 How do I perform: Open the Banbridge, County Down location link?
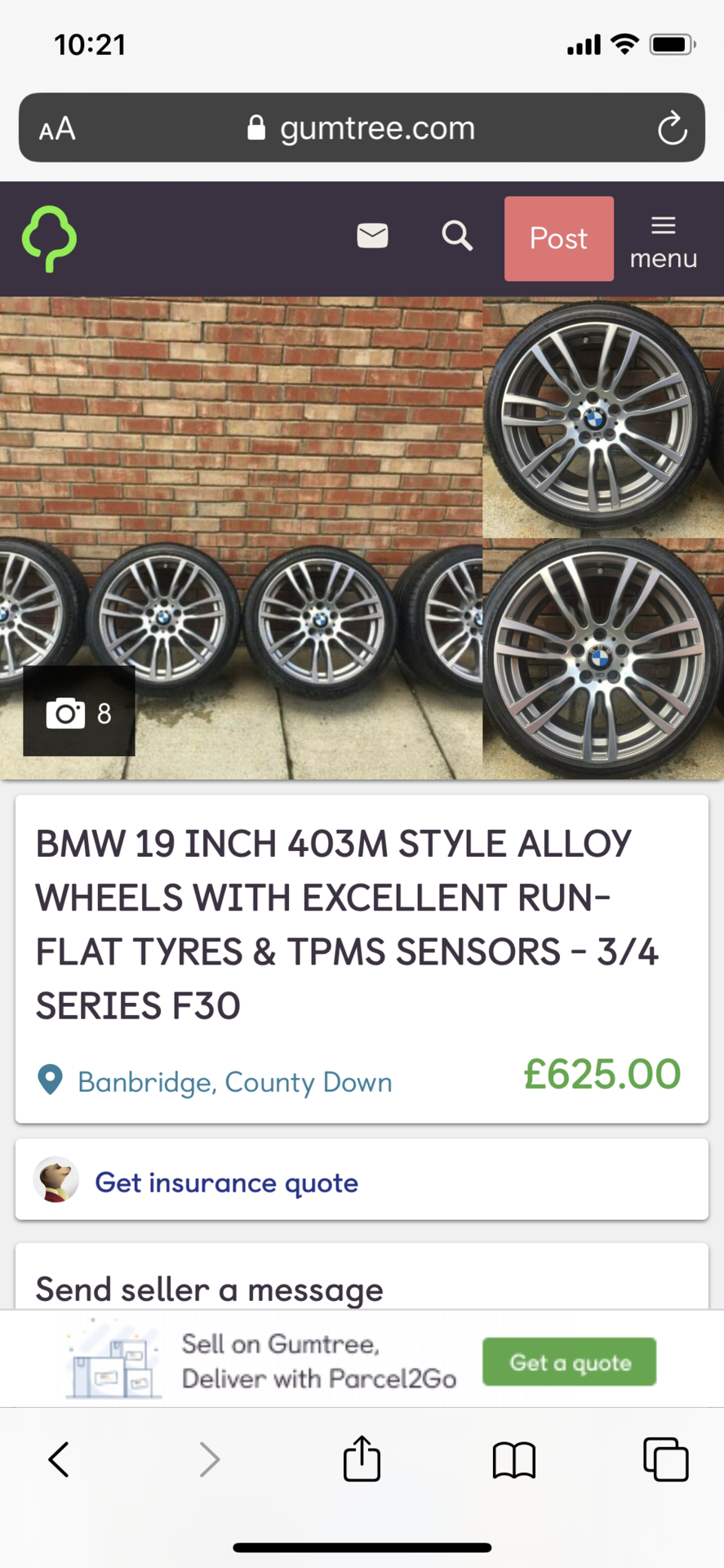(x=234, y=1082)
